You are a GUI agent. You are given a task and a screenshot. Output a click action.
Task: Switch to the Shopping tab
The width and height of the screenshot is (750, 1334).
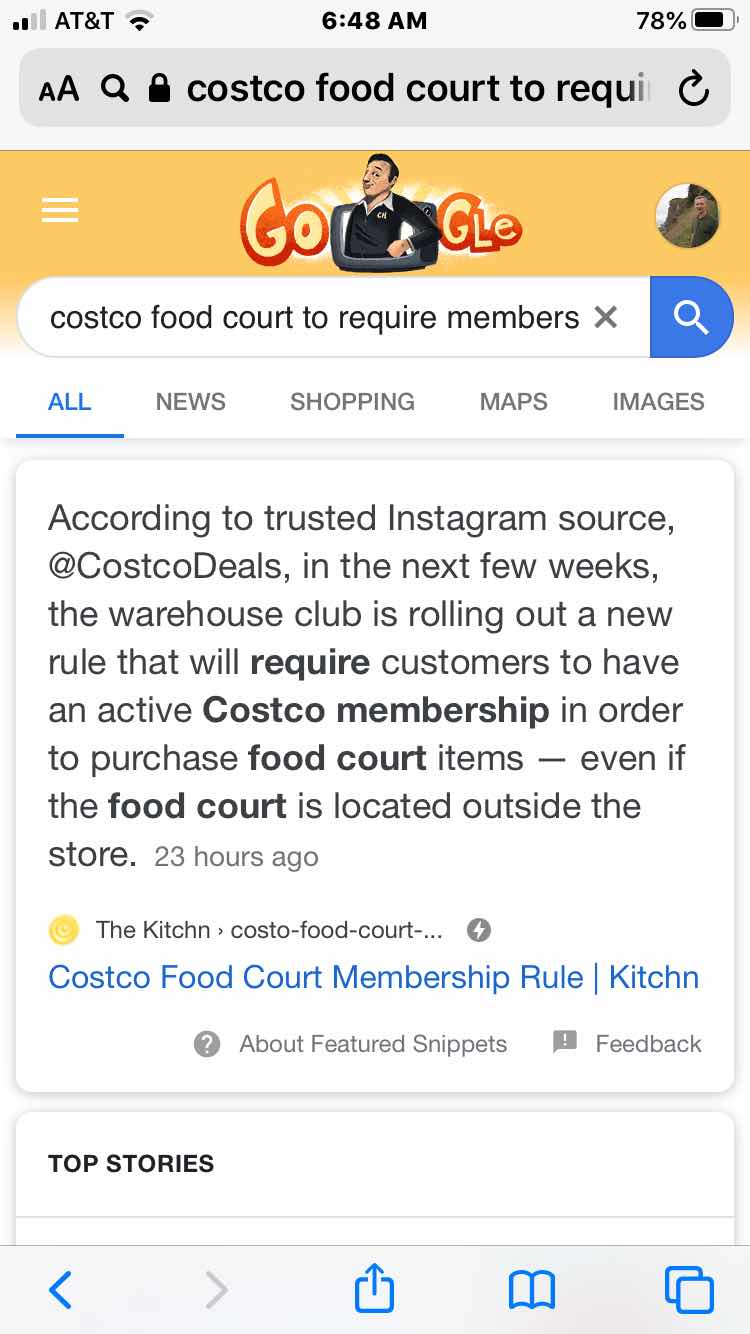[x=352, y=402]
